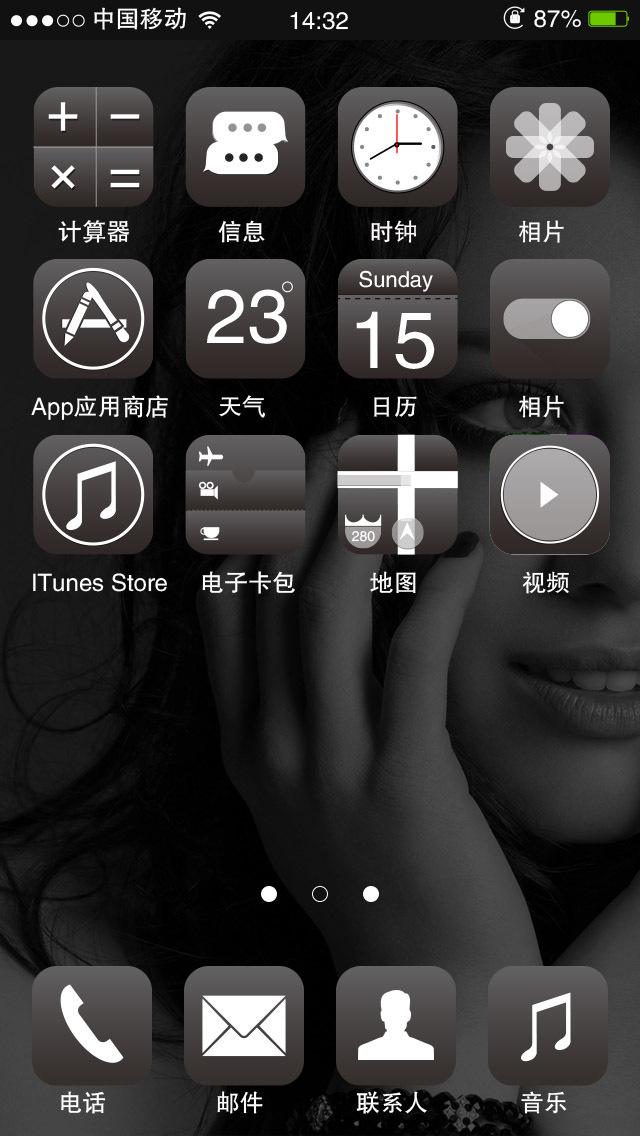Check the 天气 weather app
Screen dimensions: 640x1136
click(x=245, y=319)
